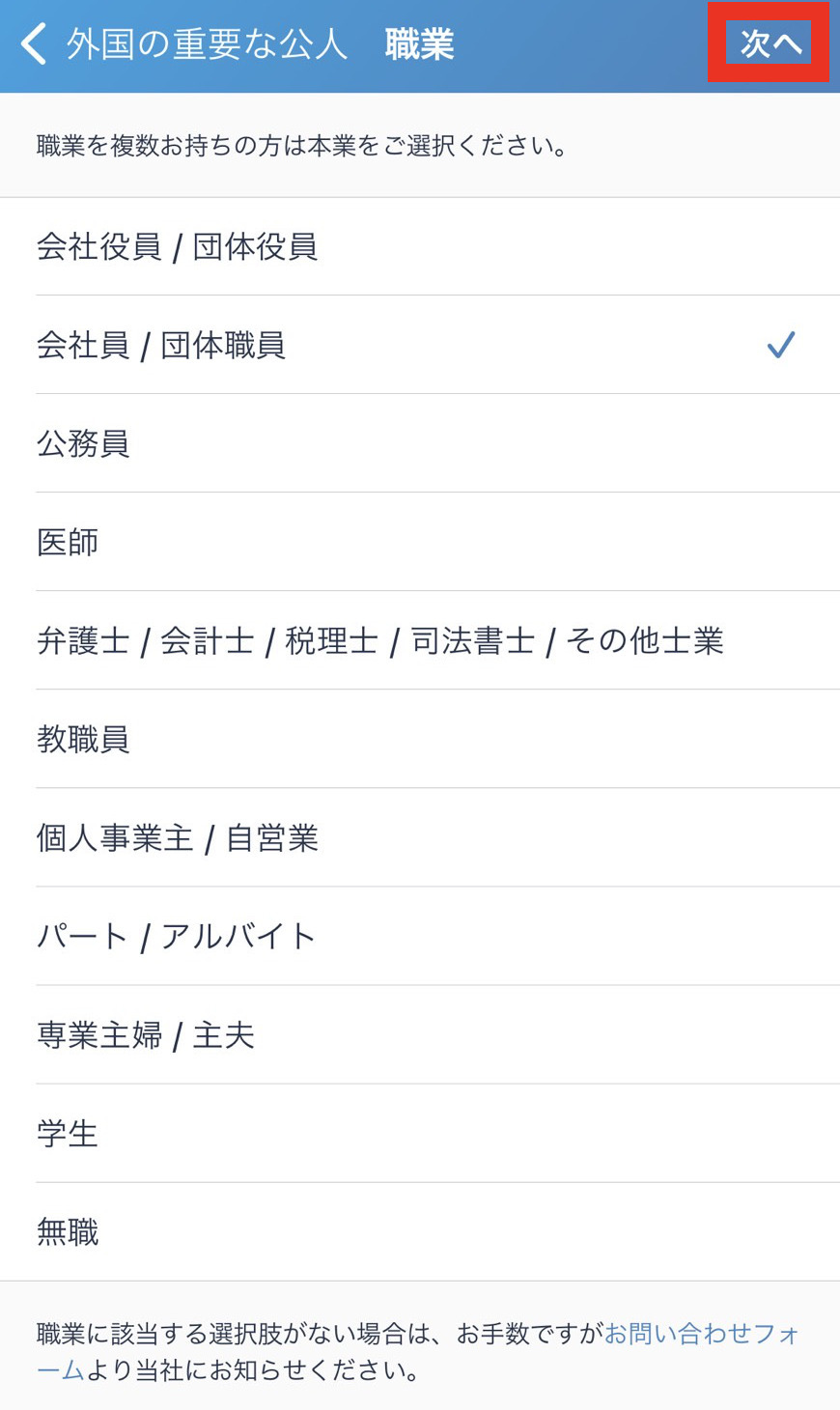Screen dimensions: 840x1410
Task: Select 個人事業主 / 自営業
Action: pyautogui.click(x=420, y=837)
